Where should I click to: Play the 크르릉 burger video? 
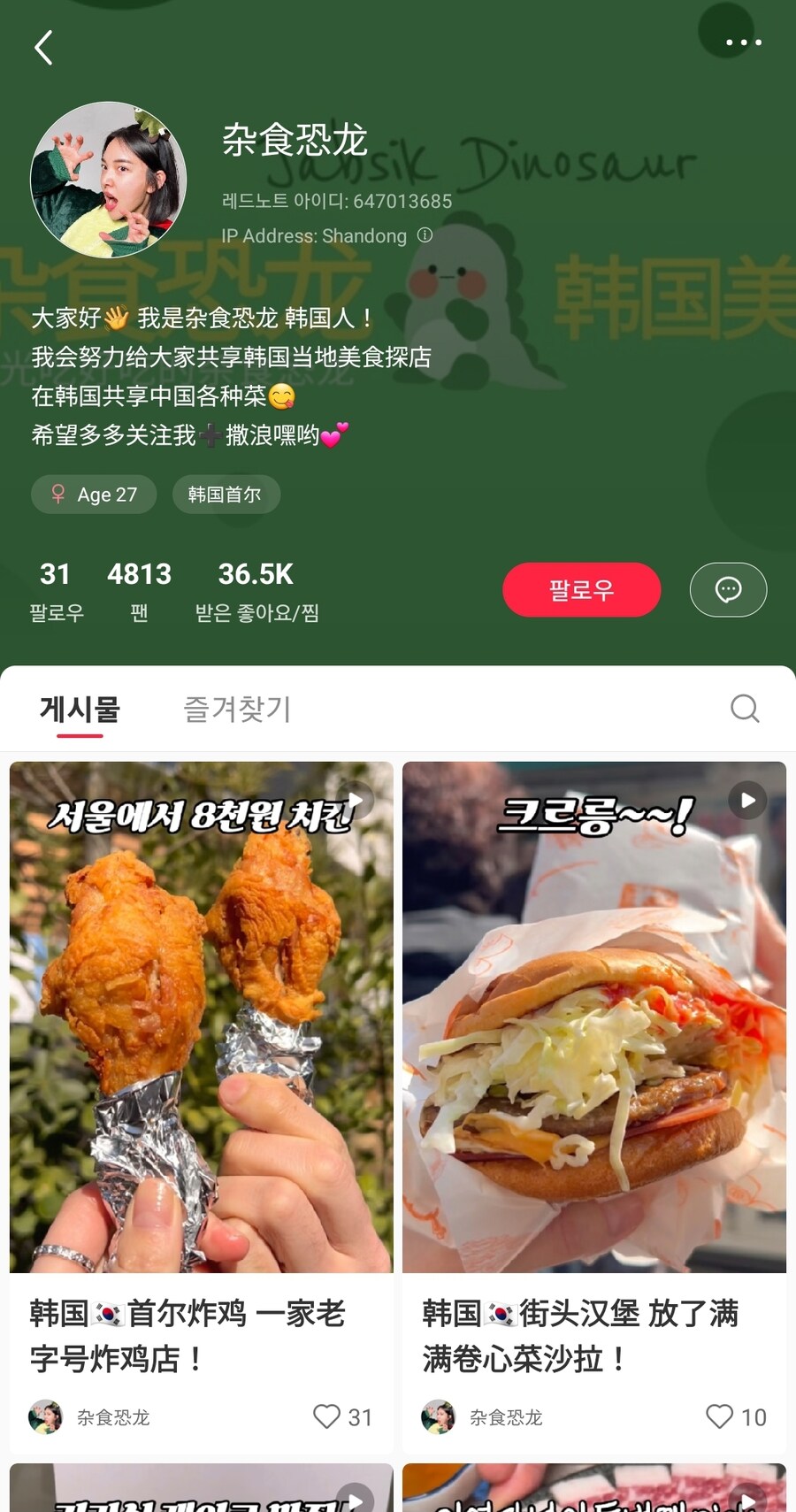click(x=747, y=800)
